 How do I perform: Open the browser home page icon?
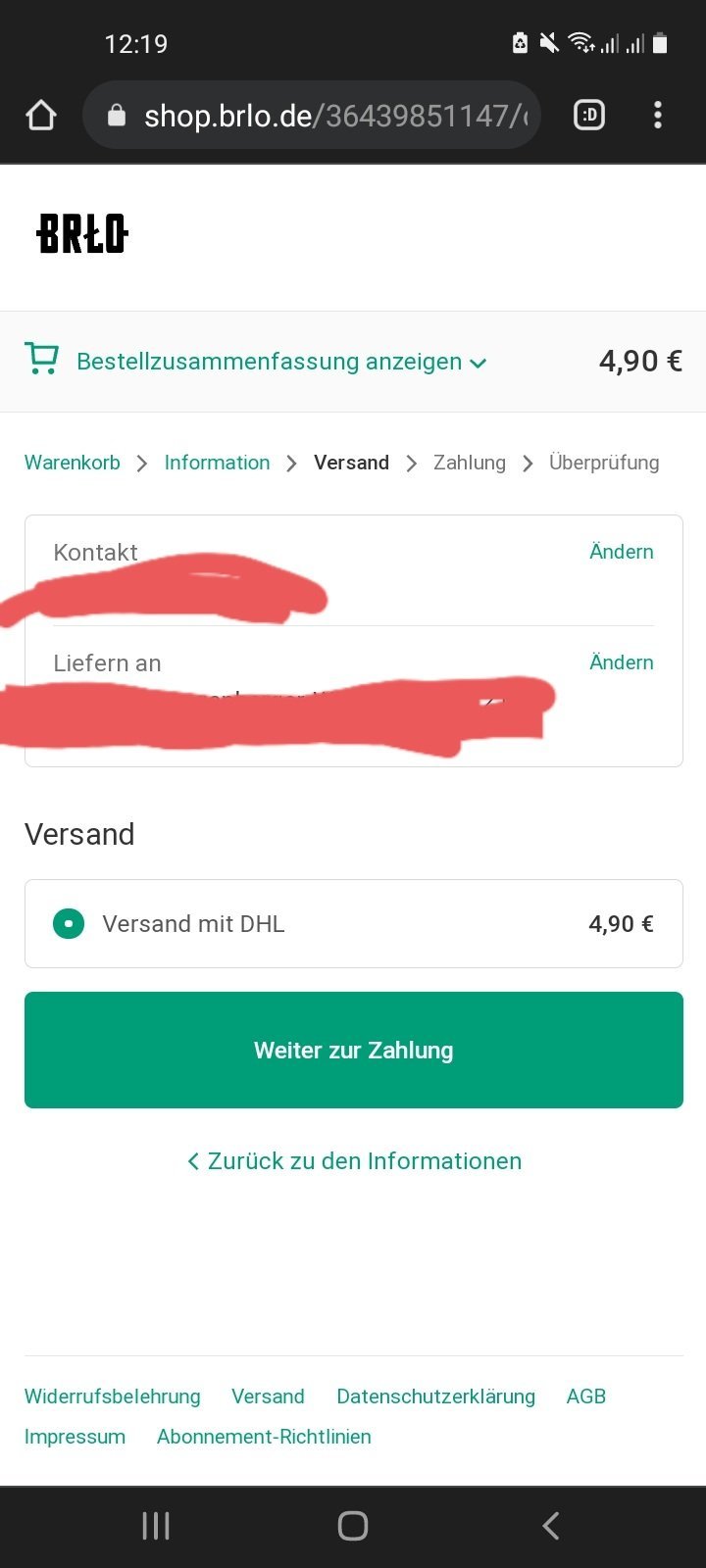click(41, 116)
